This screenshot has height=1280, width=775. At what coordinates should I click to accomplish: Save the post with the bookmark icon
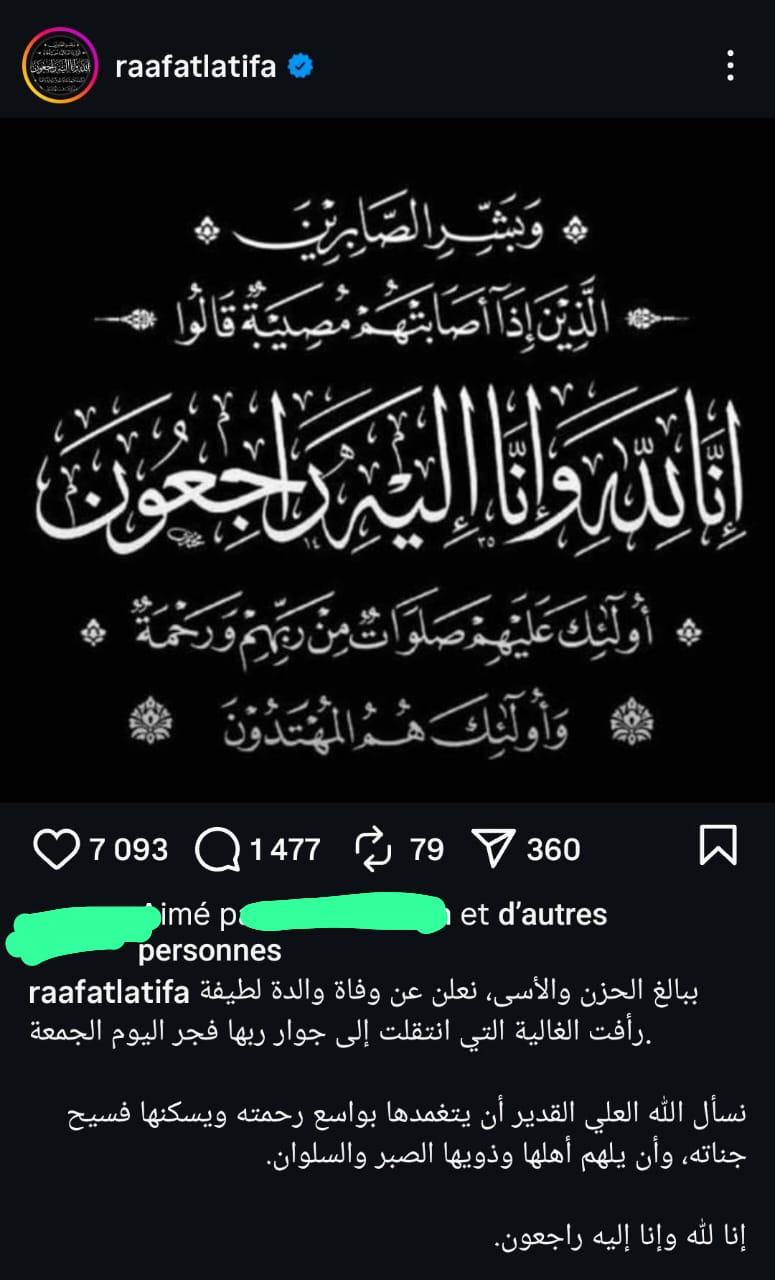click(x=718, y=846)
